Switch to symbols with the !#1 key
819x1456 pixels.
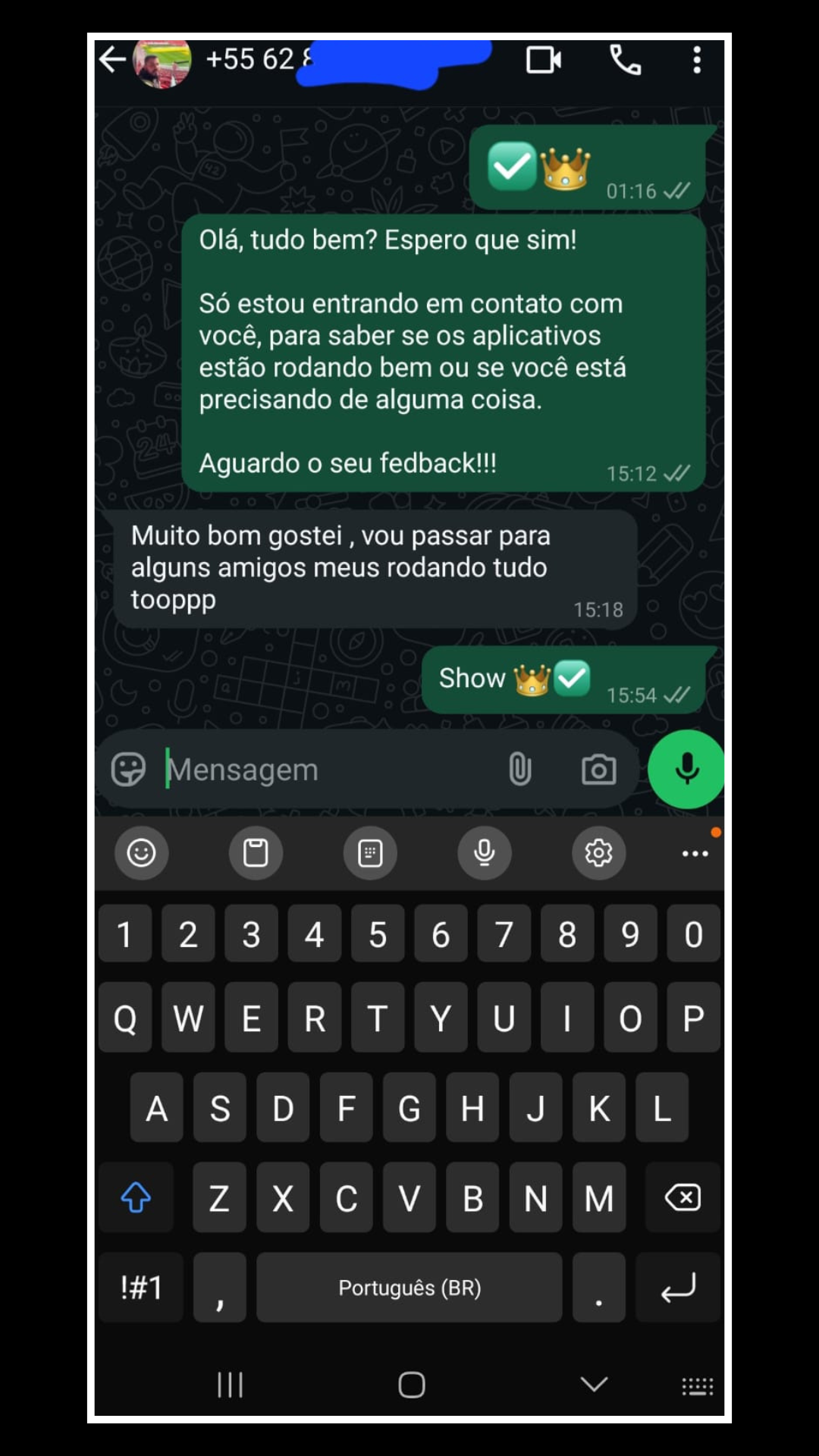pos(141,1288)
